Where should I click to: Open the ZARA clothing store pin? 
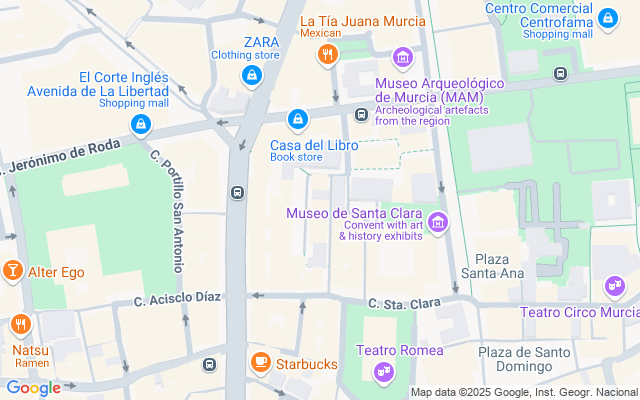tap(252, 76)
